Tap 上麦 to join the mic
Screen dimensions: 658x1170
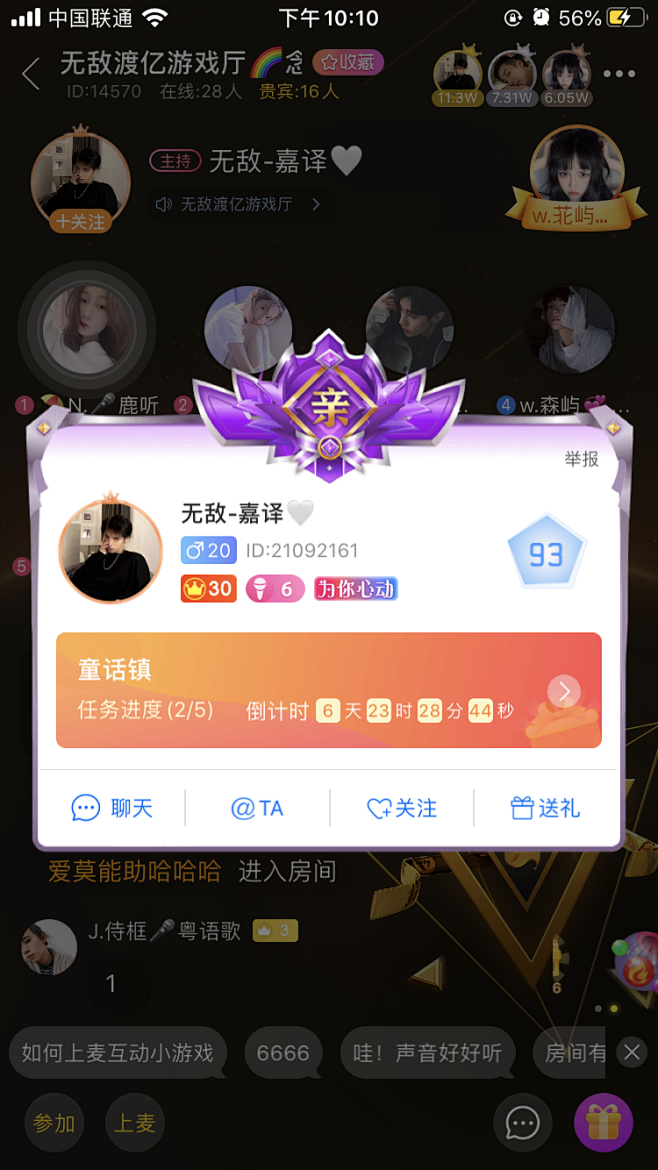[x=134, y=1123]
